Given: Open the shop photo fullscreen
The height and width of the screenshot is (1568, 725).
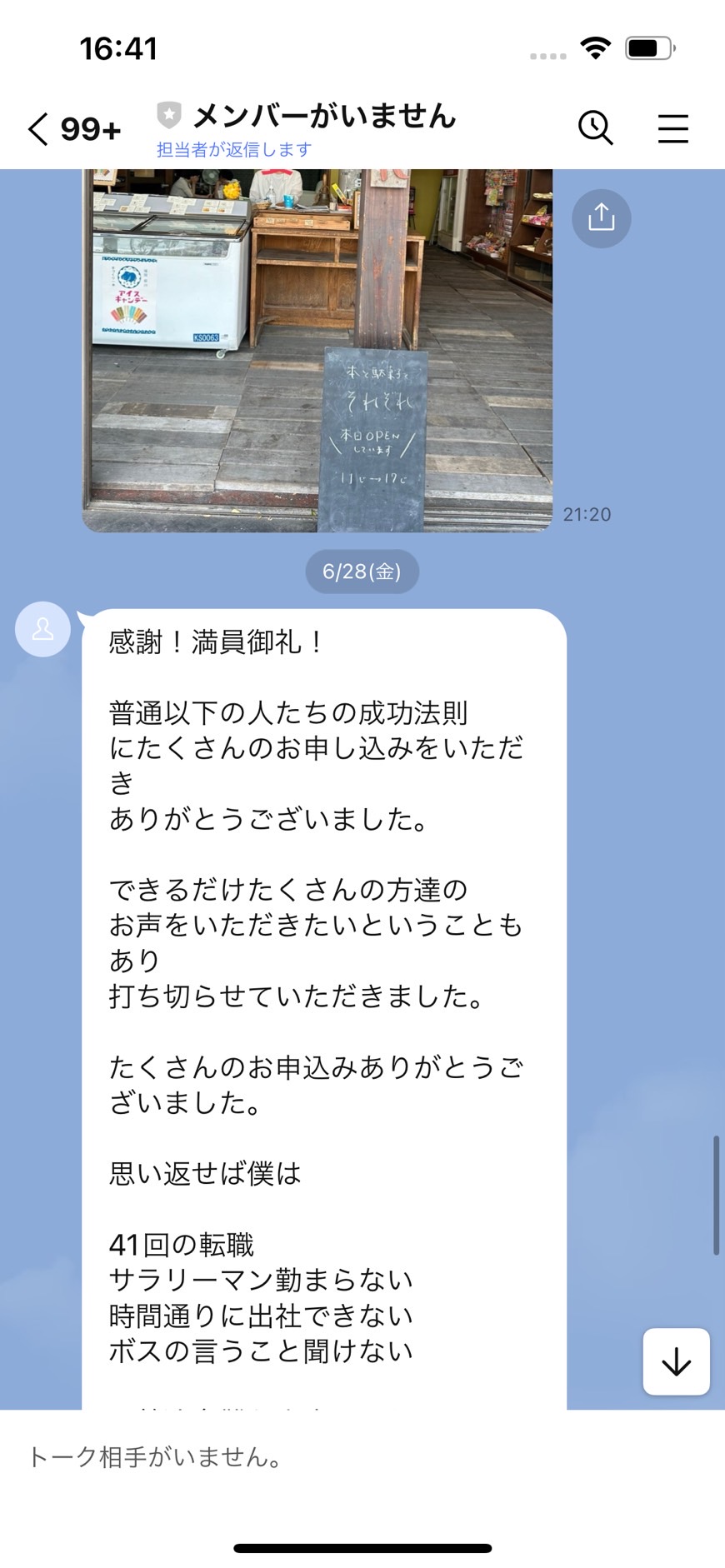Looking at the screenshot, I should click(x=317, y=350).
